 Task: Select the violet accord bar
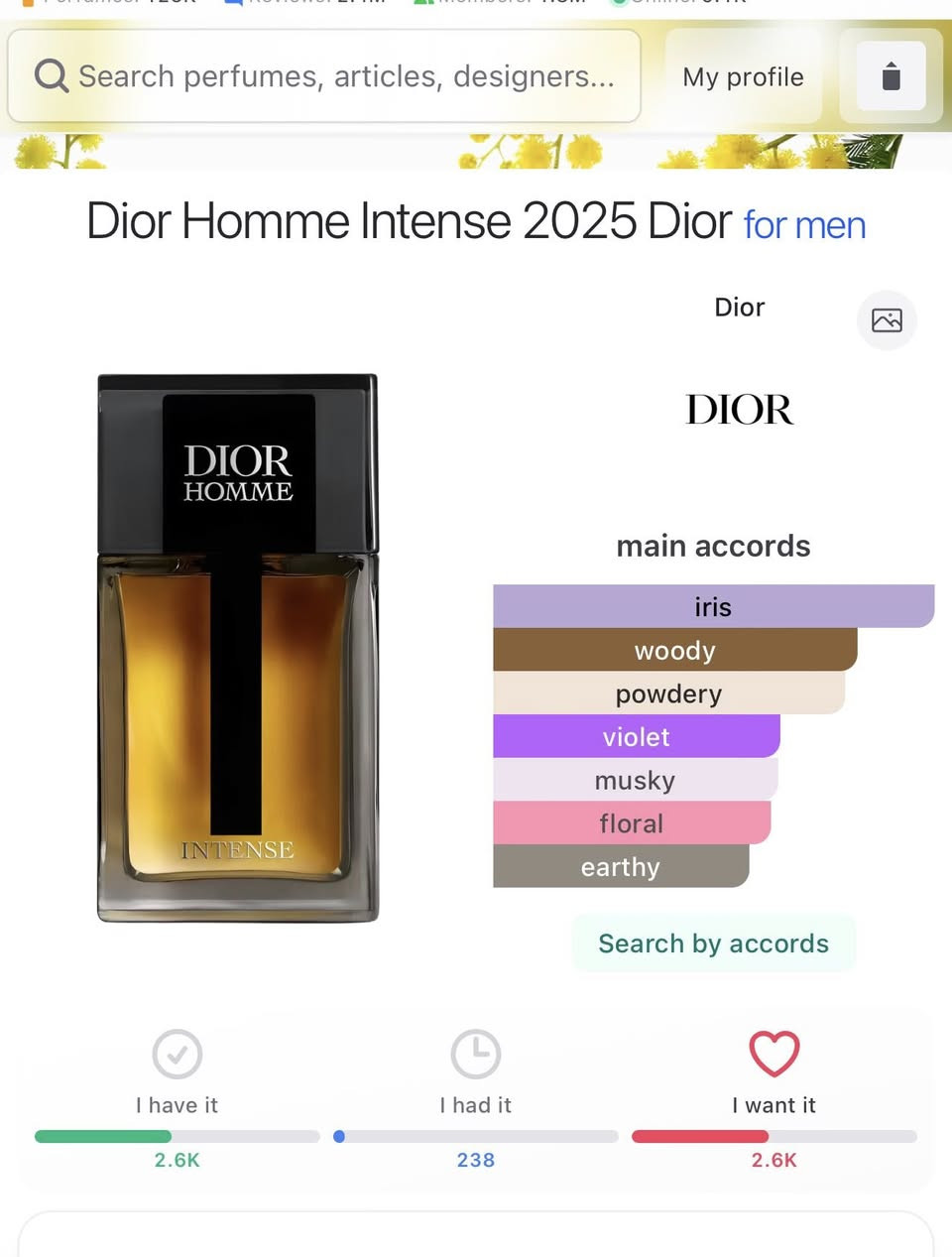coord(636,736)
